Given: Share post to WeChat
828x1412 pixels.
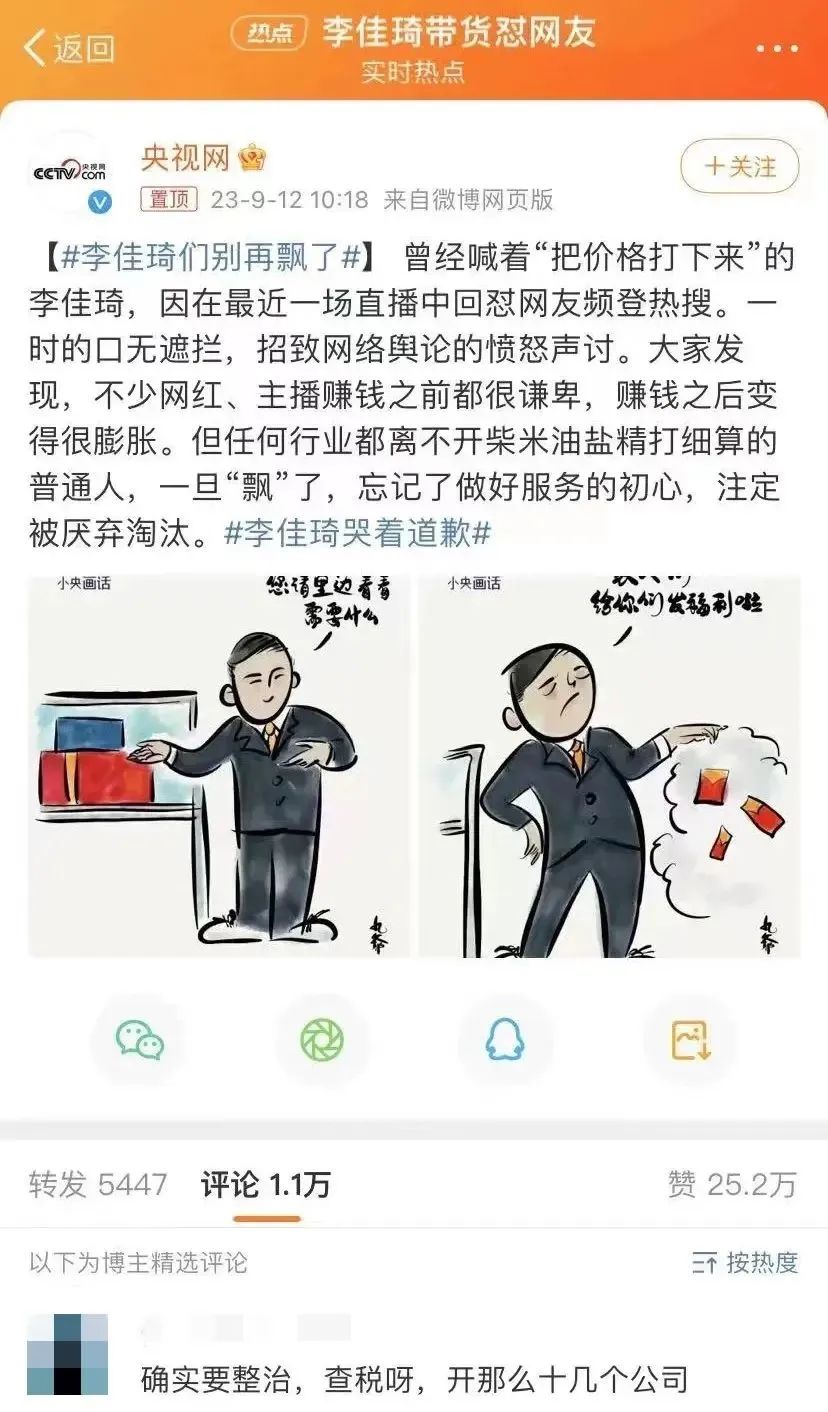Looking at the screenshot, I should [139, 1041].
